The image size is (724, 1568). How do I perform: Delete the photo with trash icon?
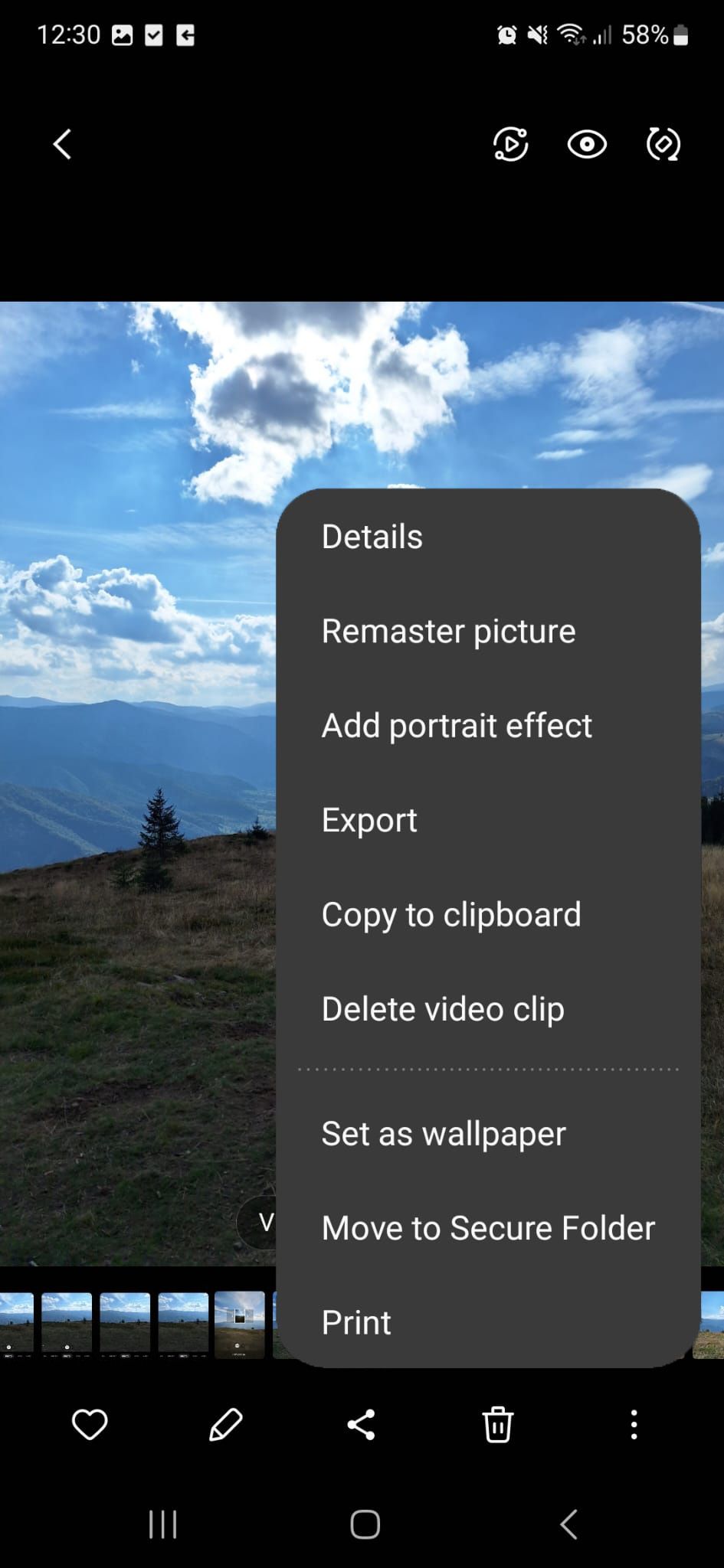498,1423
